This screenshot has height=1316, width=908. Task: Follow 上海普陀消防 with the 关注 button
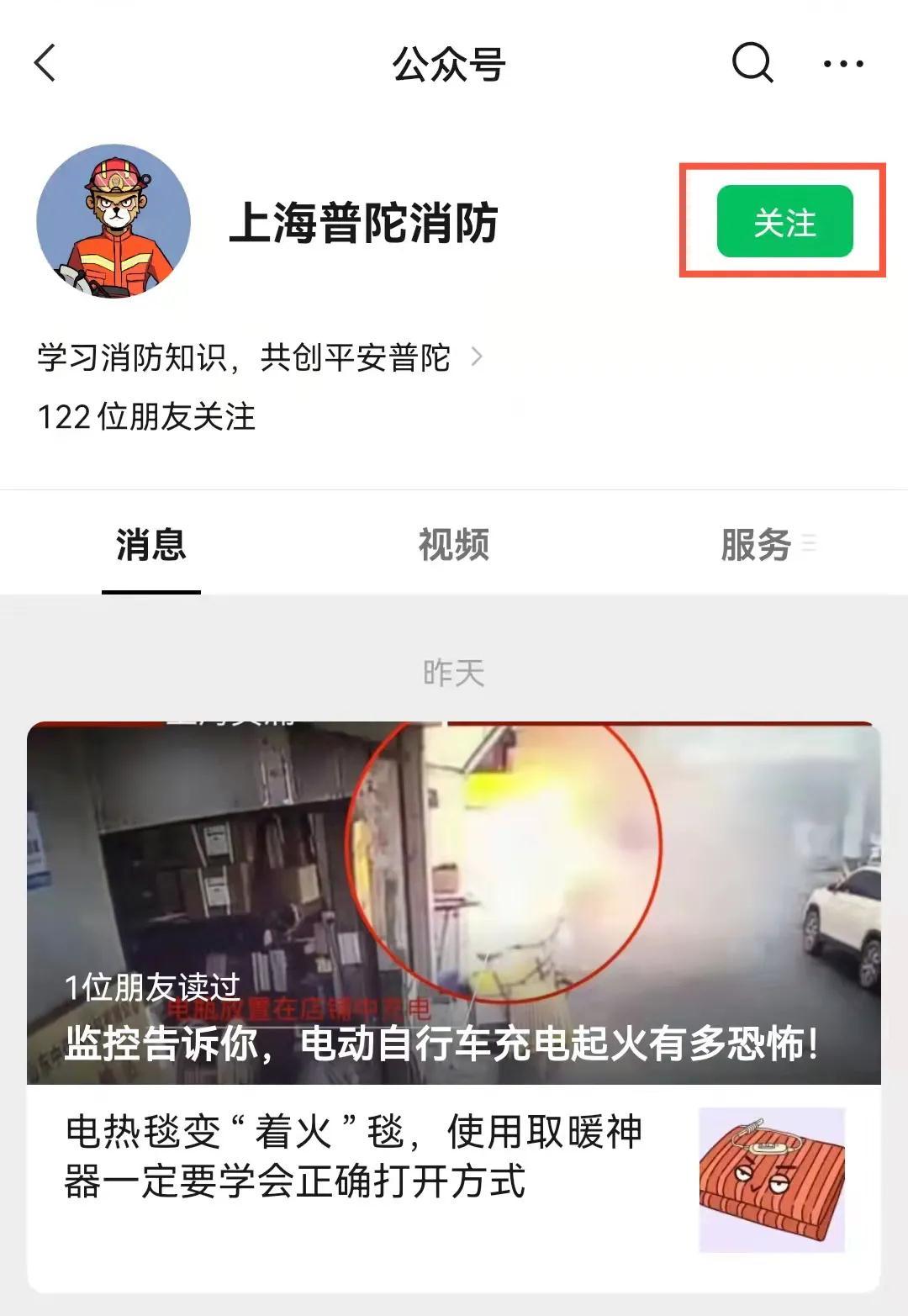click(784, 222)
